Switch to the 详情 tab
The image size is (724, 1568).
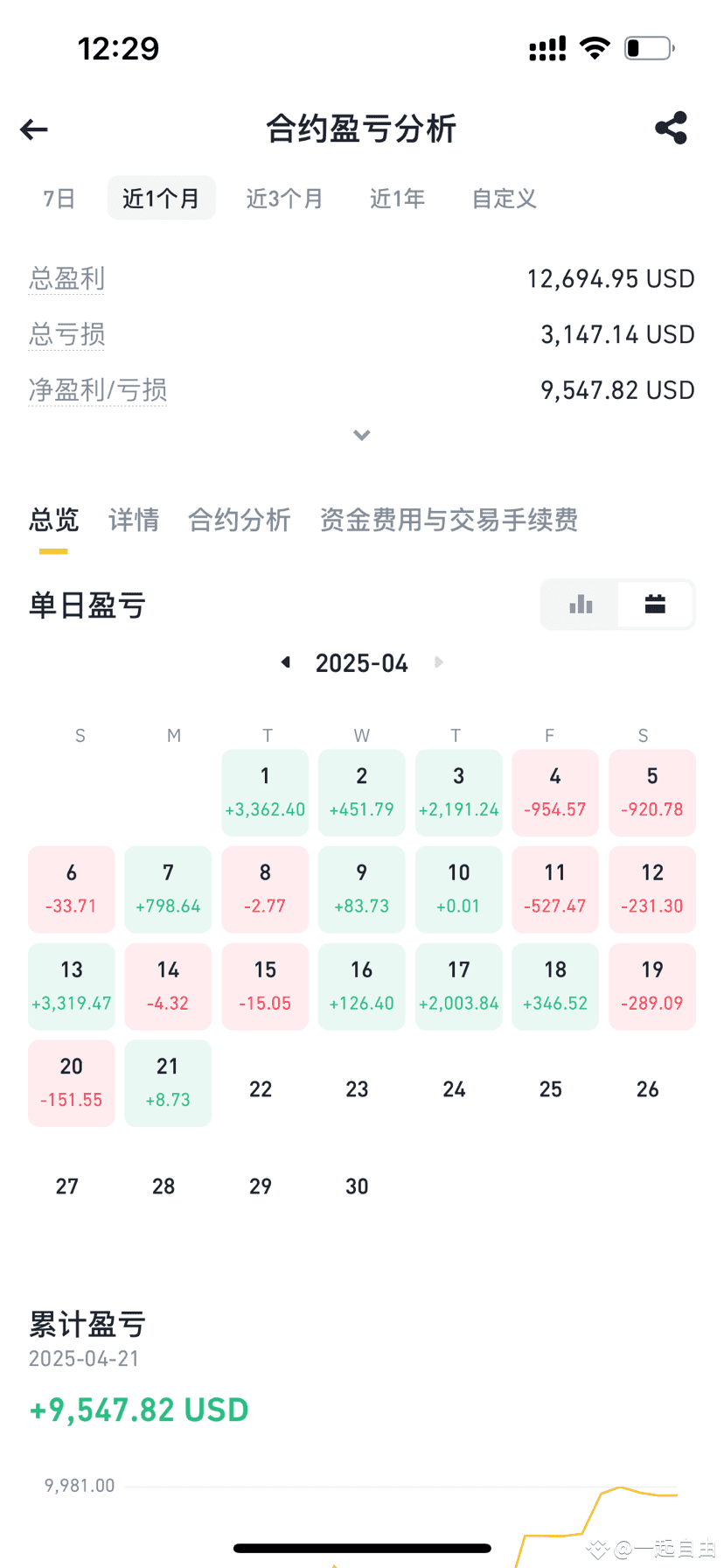pyautogui.click(x=134, y=520)
